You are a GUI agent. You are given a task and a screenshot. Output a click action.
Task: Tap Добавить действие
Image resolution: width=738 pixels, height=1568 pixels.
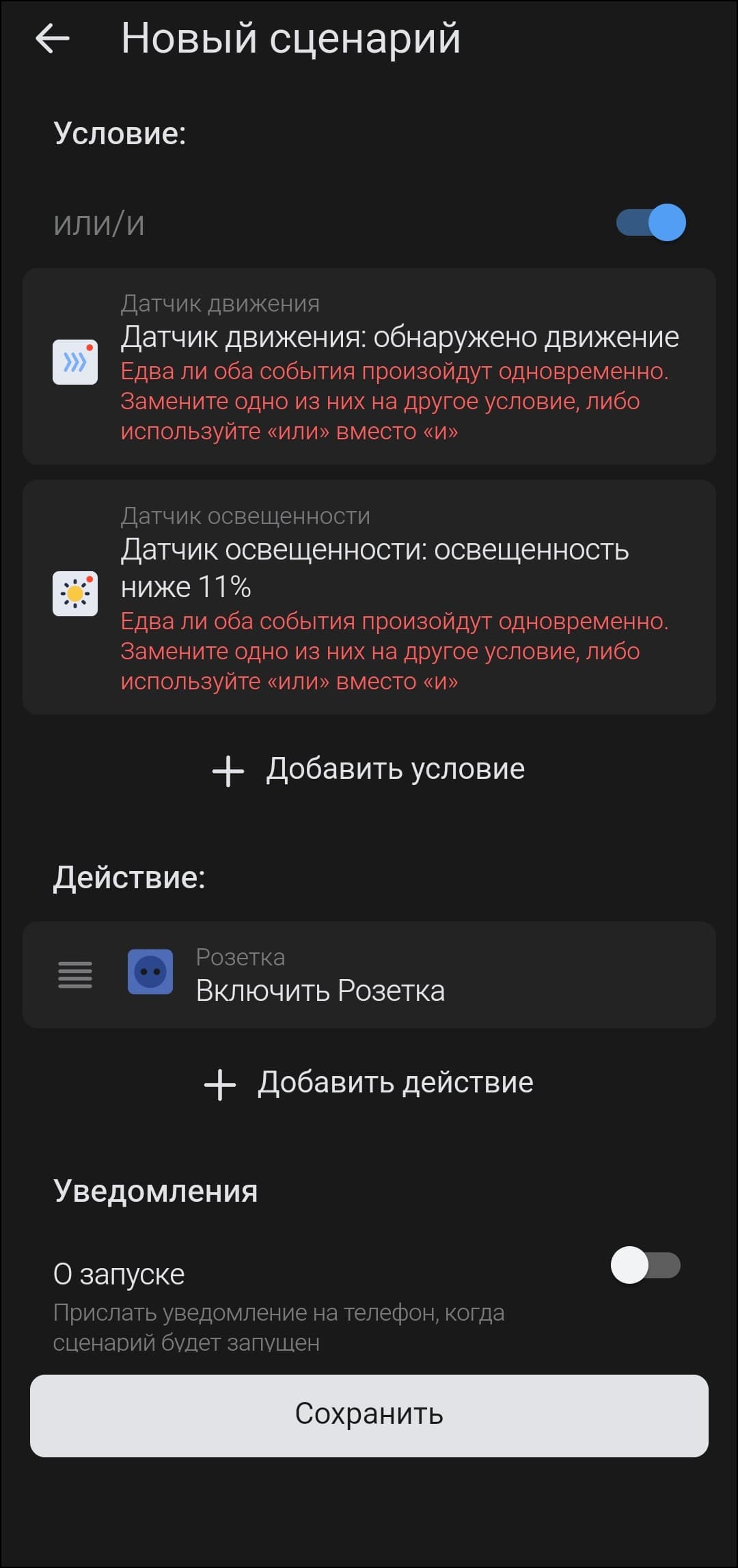click(369, 1083)
